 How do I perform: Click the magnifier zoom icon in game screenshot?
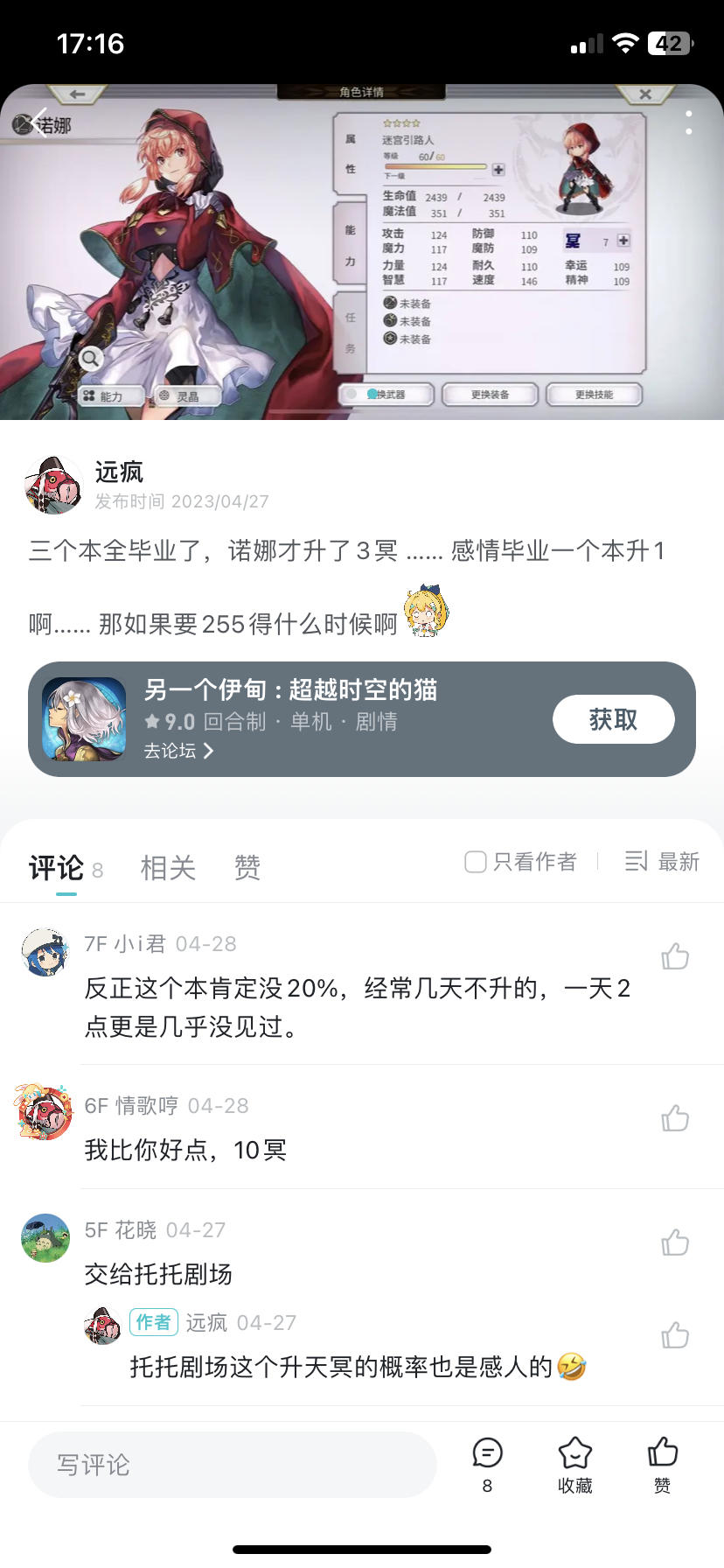[x=91, y=359]
